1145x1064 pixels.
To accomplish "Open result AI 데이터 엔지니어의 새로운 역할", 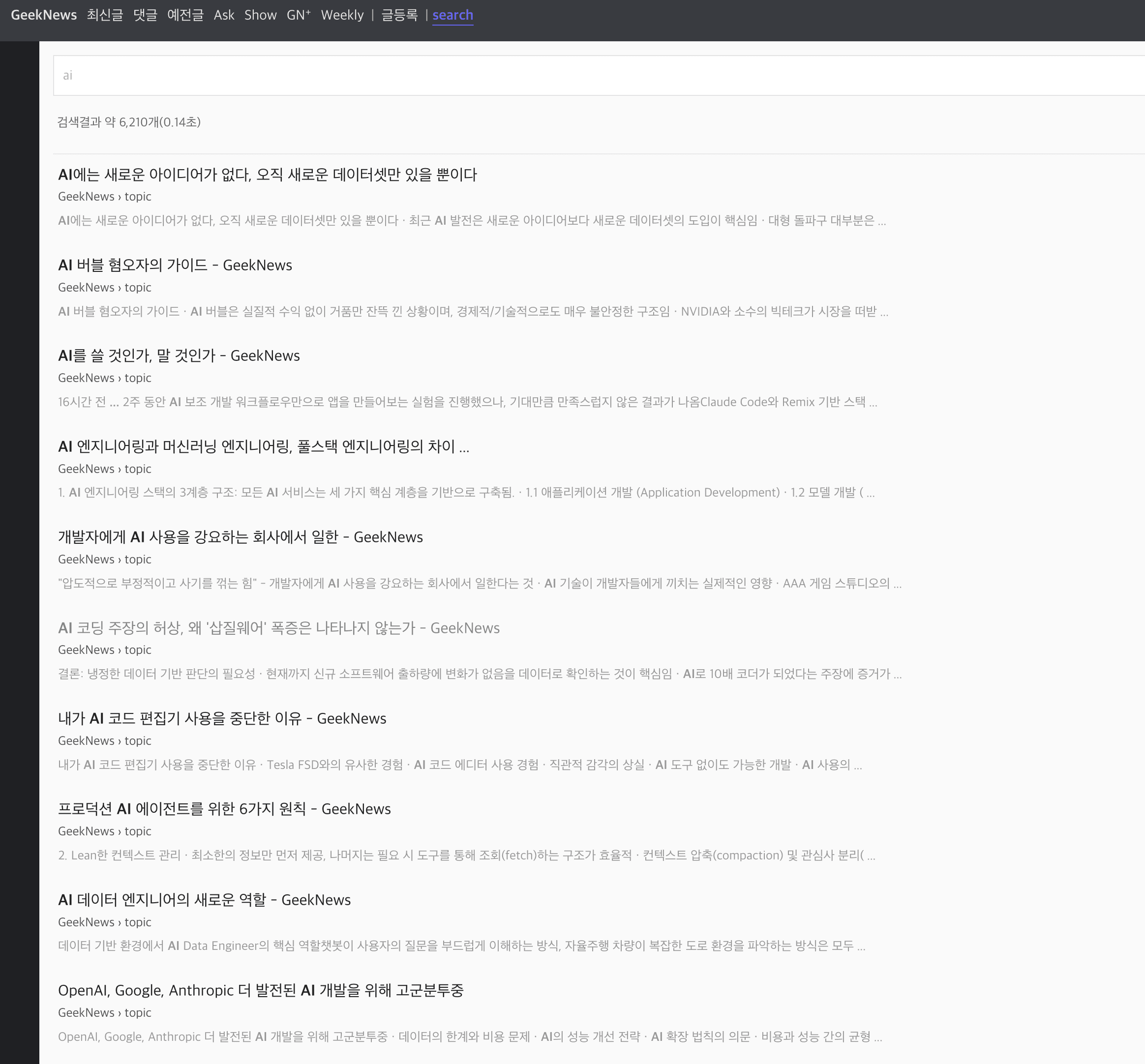I will pos(204,899).
